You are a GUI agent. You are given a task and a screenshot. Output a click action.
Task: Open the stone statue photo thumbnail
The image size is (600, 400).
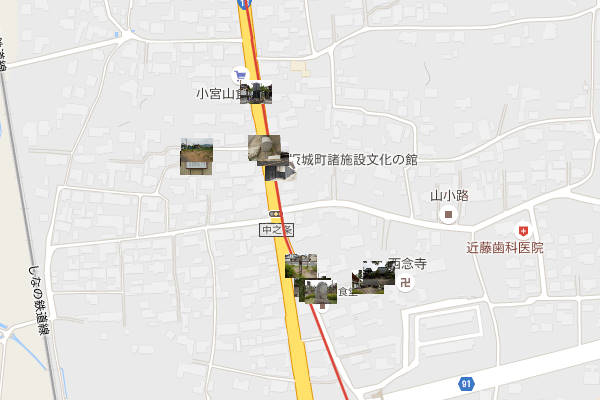click(x=264, y=149)
